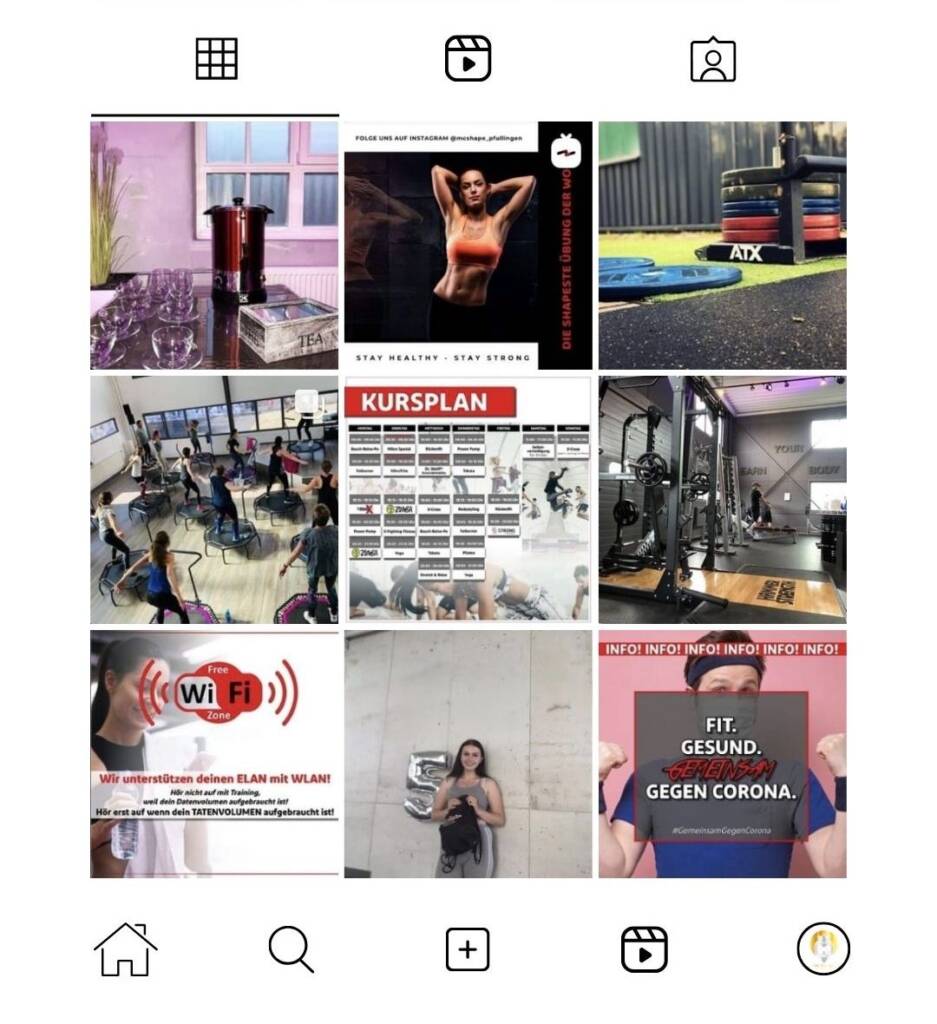The width and height of the screenshot is (937, 1024).
Task: Open Reels from the bottom bar
Action: 644,949
